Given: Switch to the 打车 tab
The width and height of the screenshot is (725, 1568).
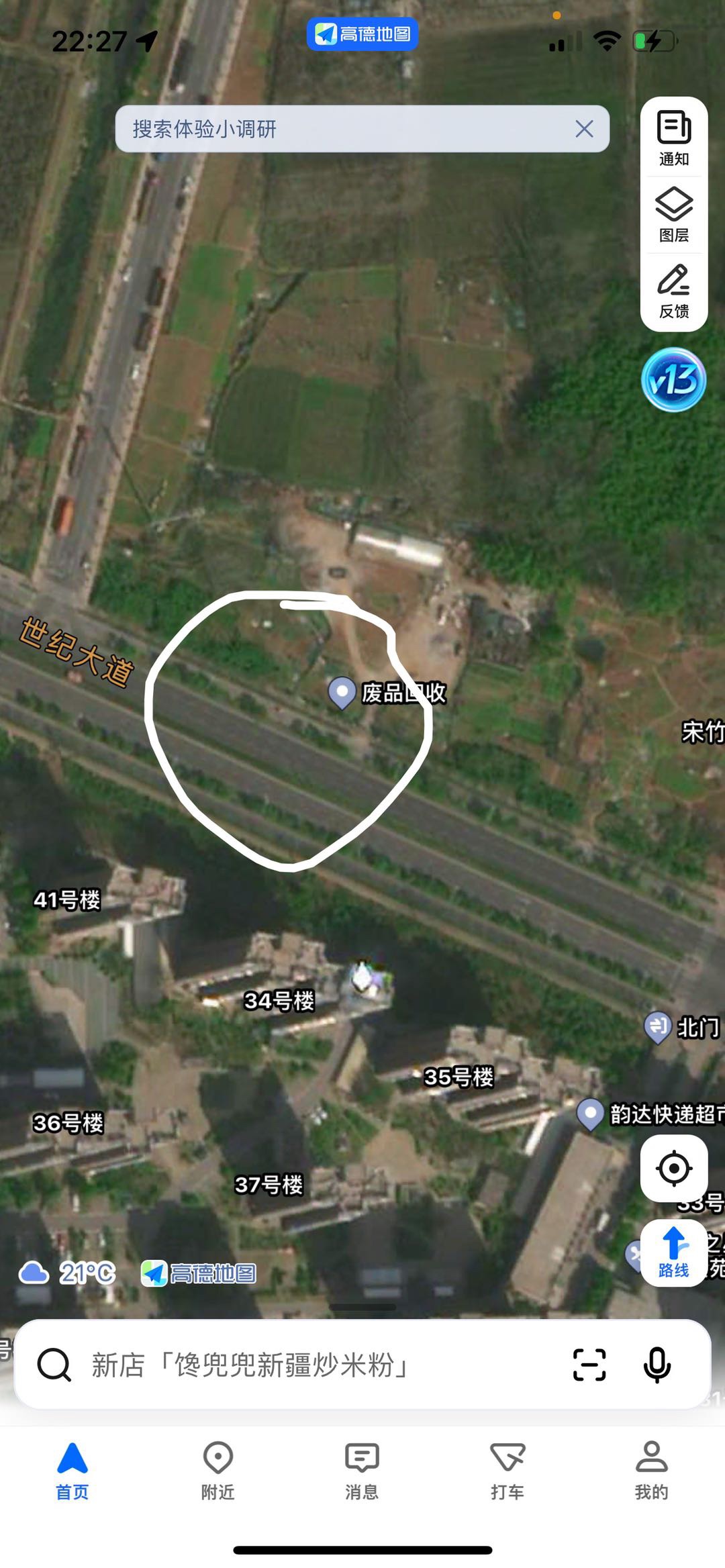Looking at the screenshot, I should (x=507, y=1471).
